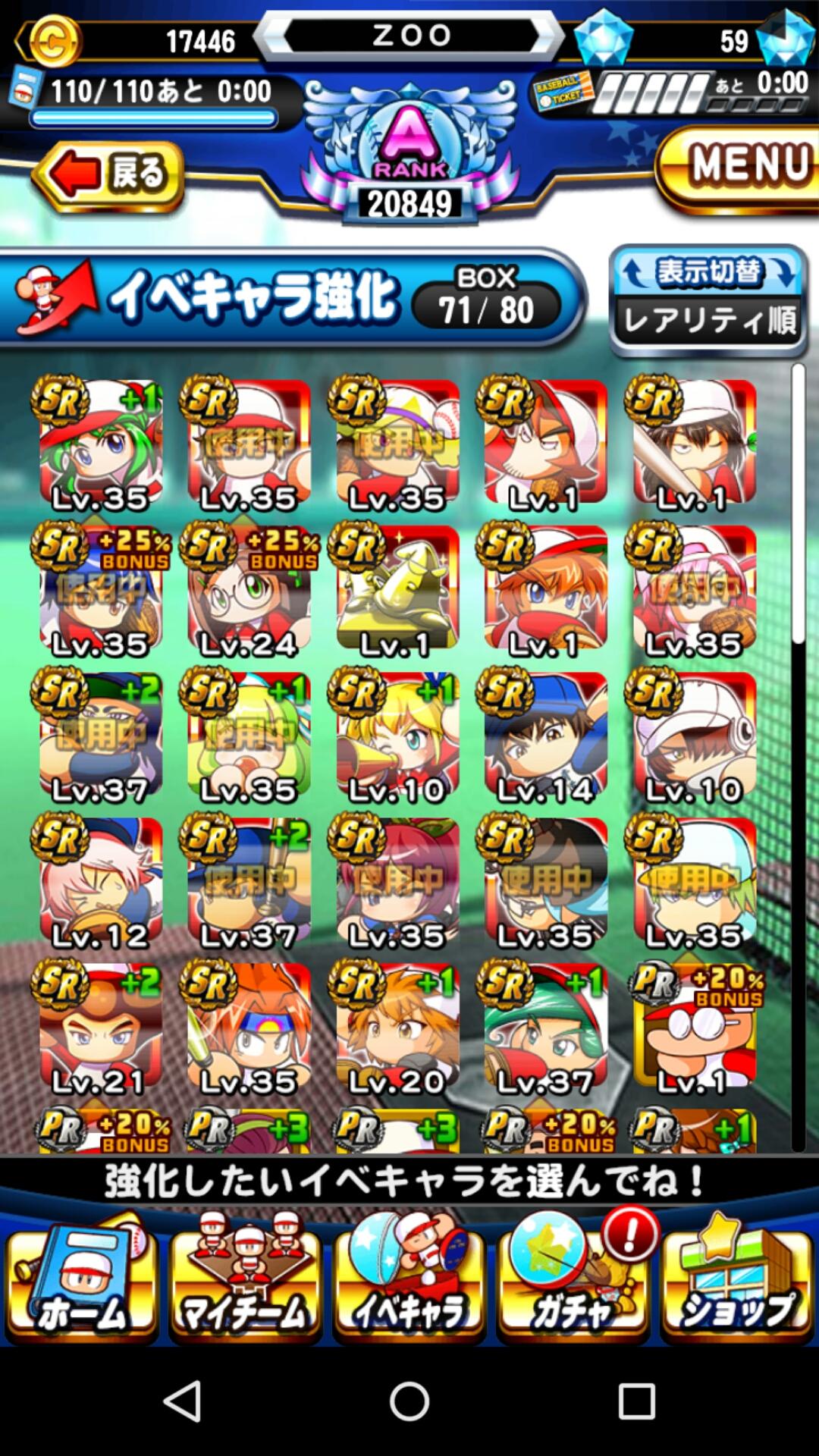819x1456 pixels.
Task: Open the イベキャラ tab
Action: click(409, 1283)
